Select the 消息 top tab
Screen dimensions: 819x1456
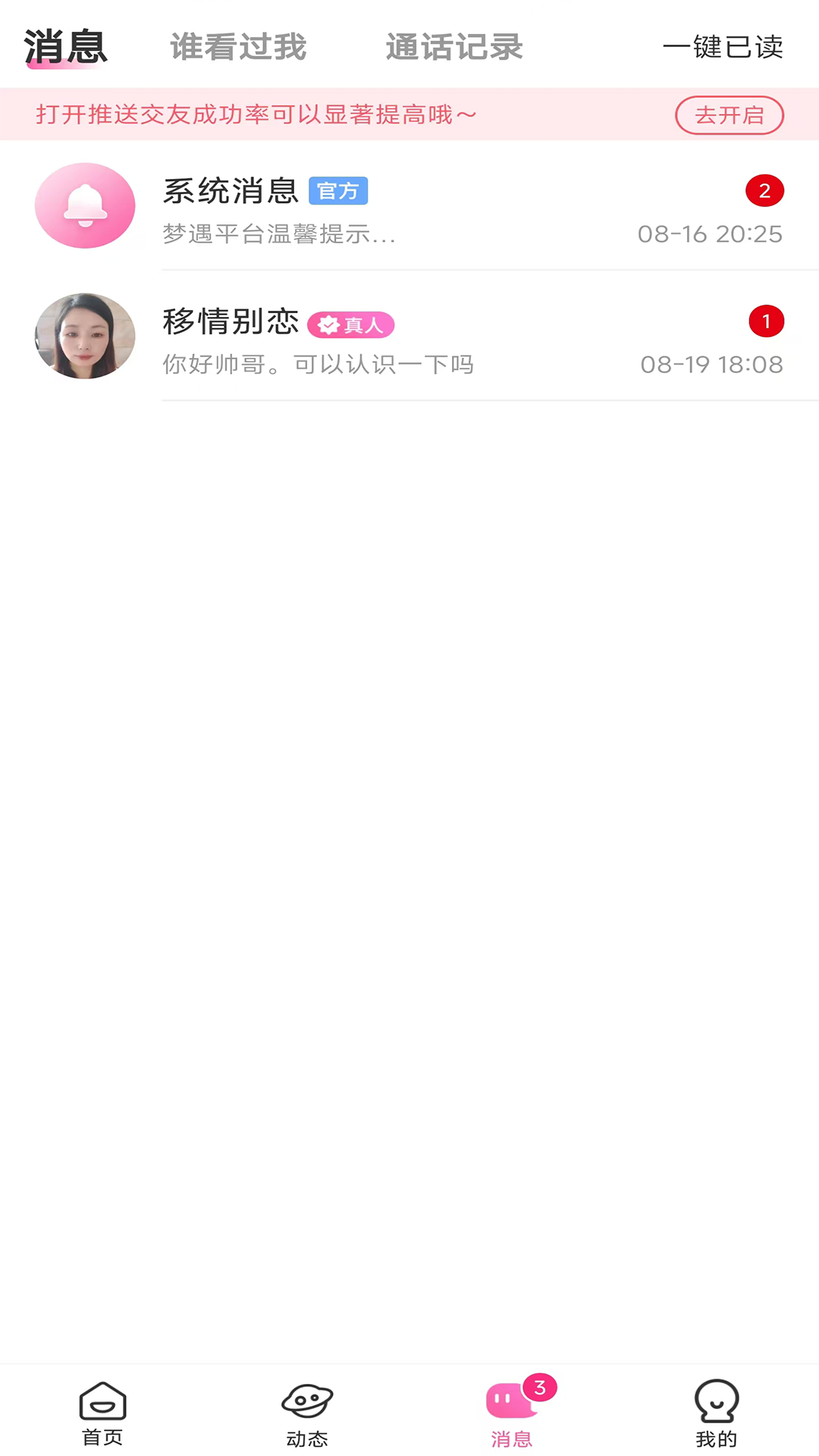pos(66,47)
